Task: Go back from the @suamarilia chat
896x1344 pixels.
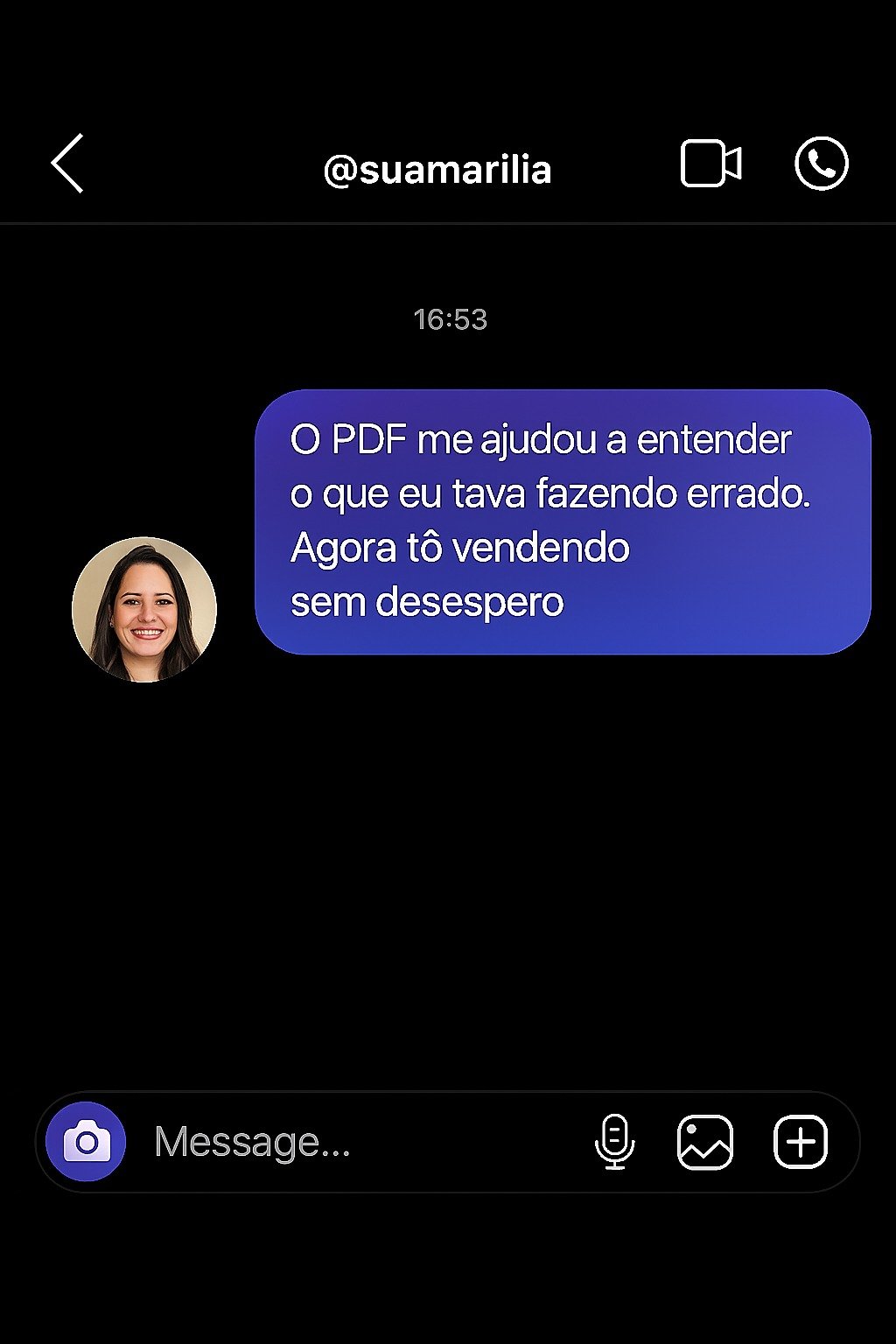Action: coord(67,164)
